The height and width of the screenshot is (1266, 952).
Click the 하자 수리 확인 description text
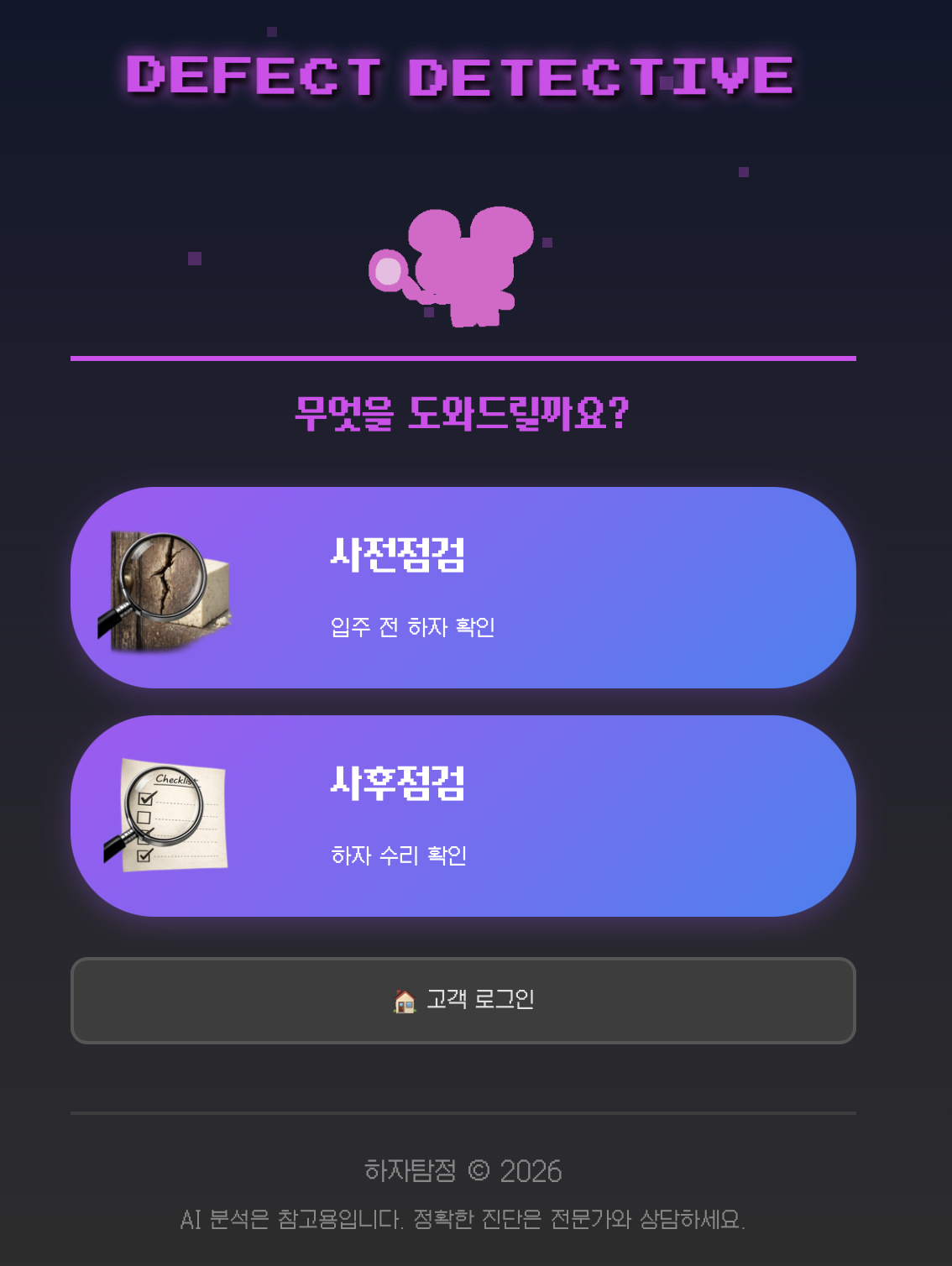[400, 856]
